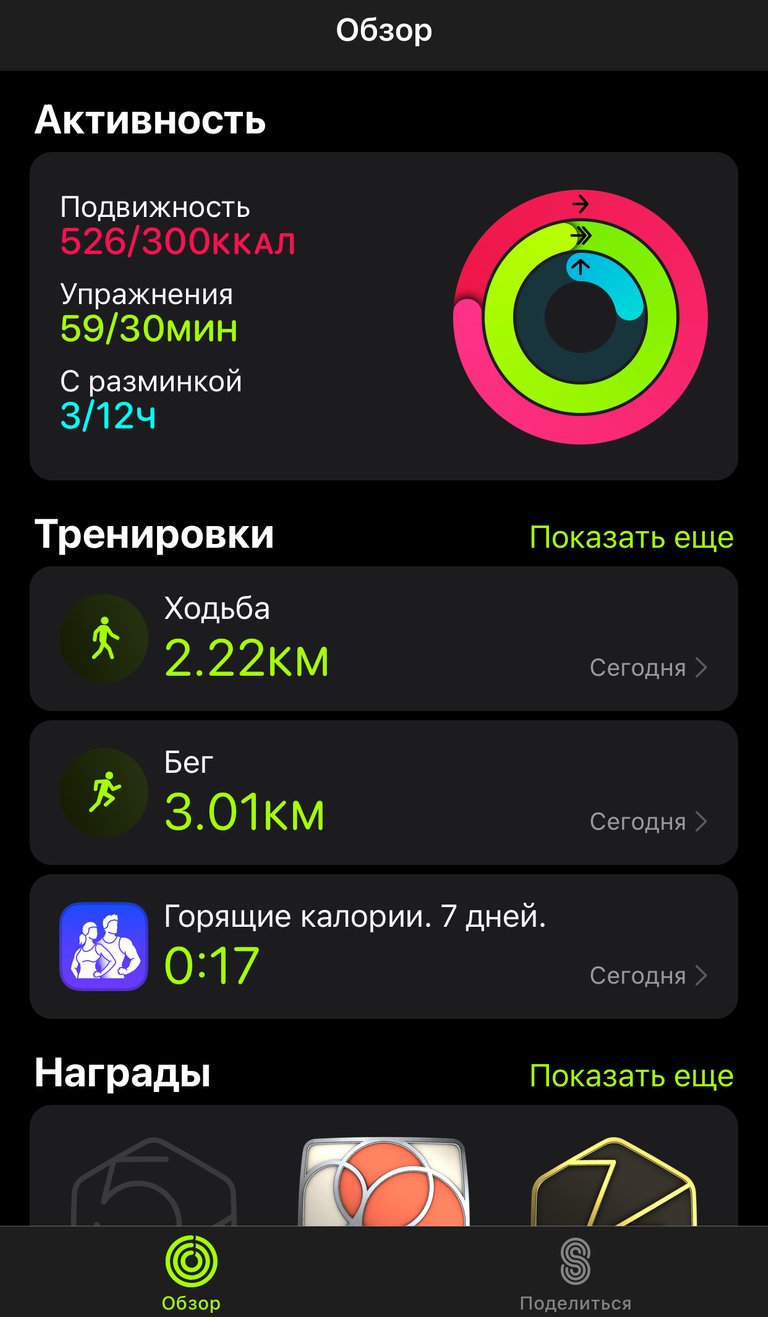Open the orange circles award badge
768x1317 pixels.
pyautogui.click(x=384, y=1182)
